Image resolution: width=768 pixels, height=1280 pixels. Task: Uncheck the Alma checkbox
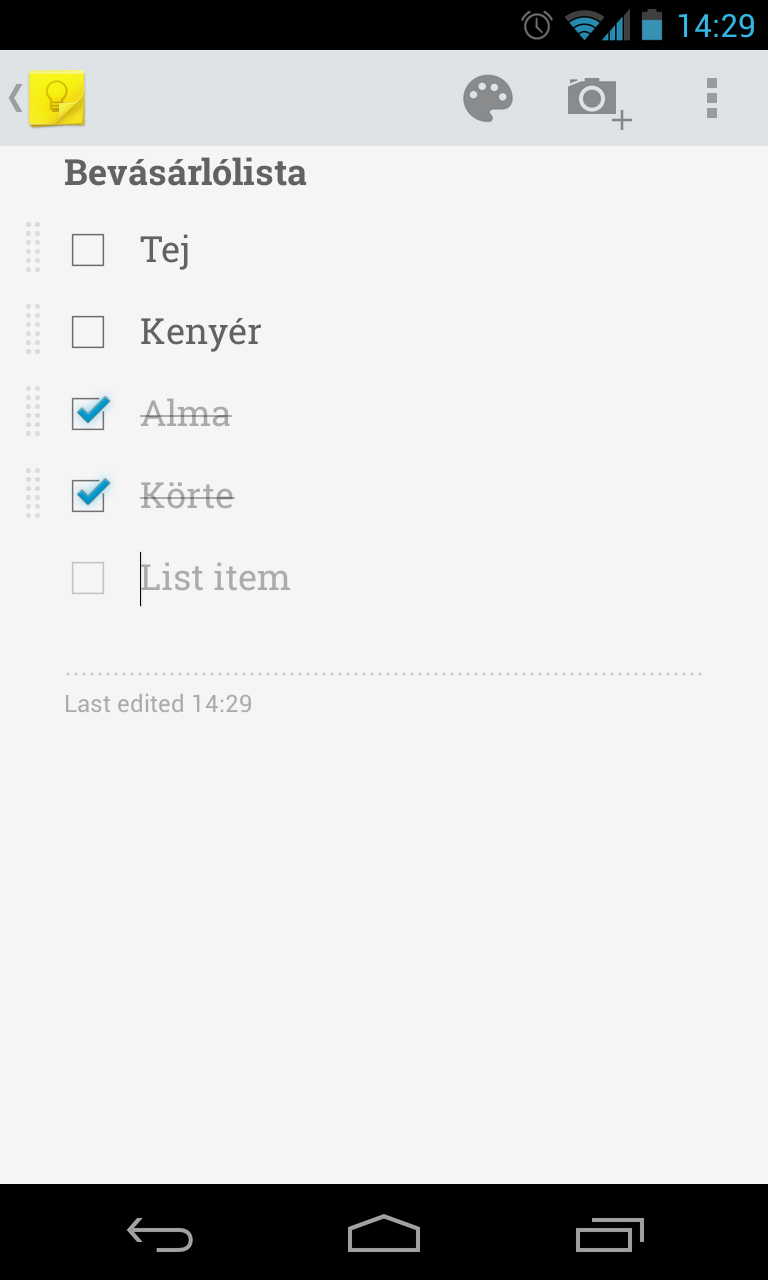tap(88, 413)
